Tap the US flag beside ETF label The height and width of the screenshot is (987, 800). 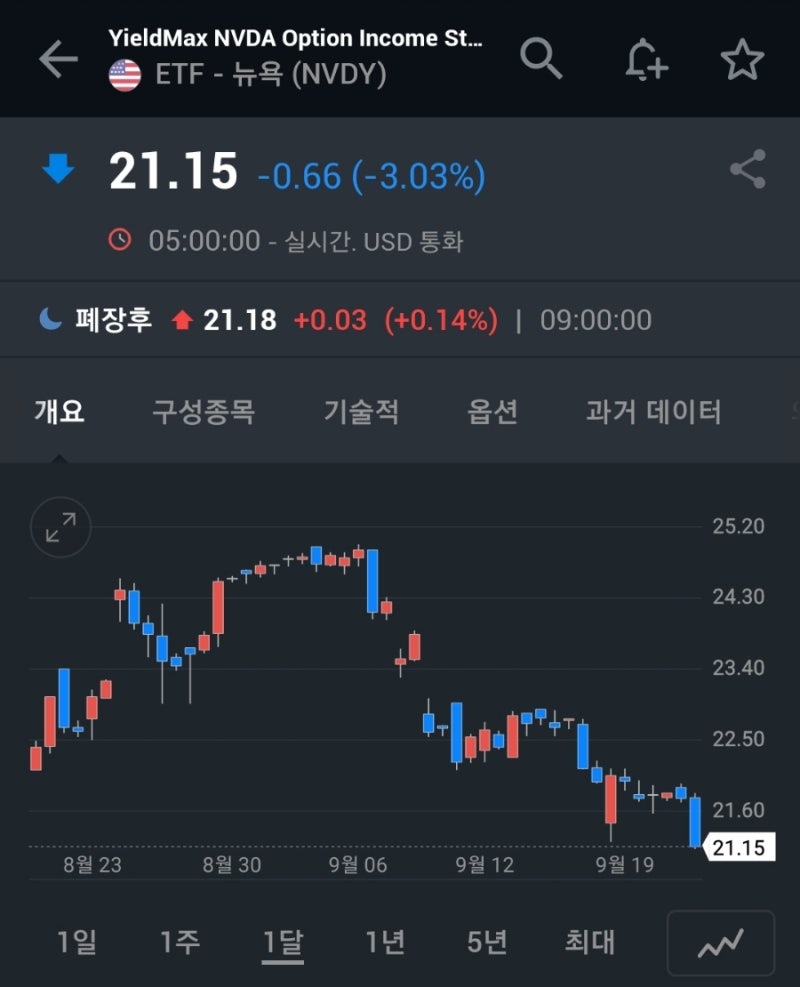[x=124, y=73]
